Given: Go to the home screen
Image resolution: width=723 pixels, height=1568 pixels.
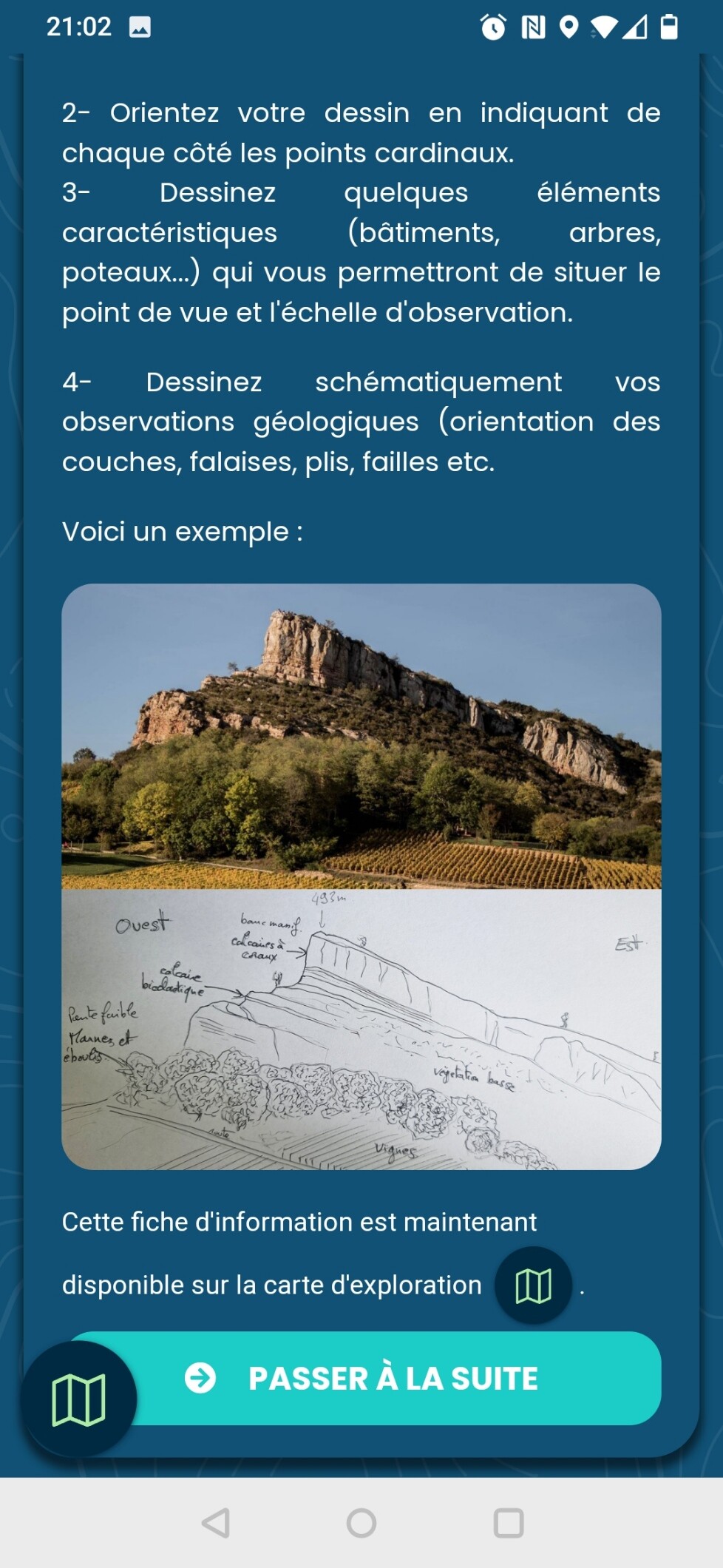Looking at the screenshot, I should 361,1523.
